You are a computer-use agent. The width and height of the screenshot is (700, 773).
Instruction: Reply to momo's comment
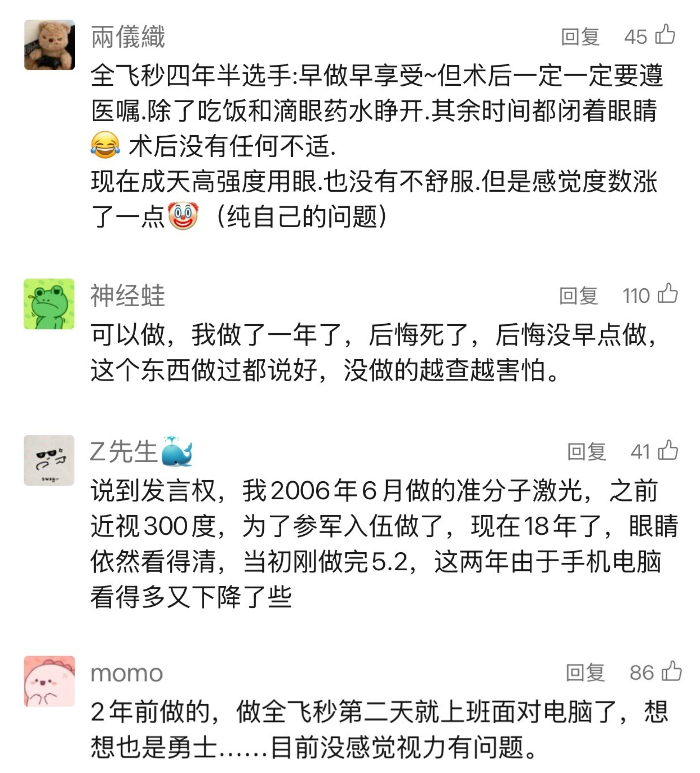(x=585, y=673)
